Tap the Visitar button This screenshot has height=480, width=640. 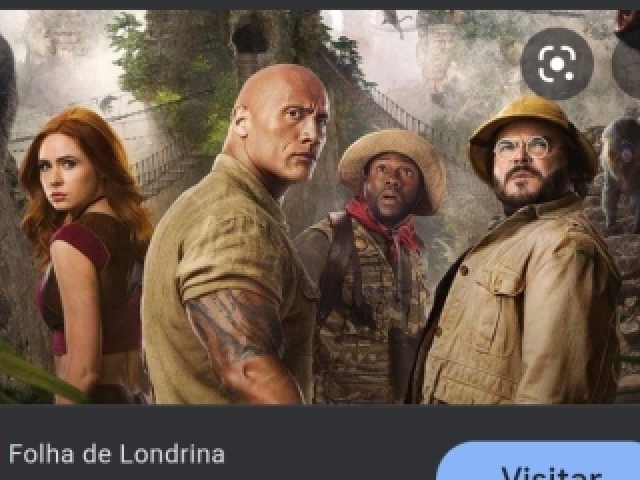tap(550, 468)
